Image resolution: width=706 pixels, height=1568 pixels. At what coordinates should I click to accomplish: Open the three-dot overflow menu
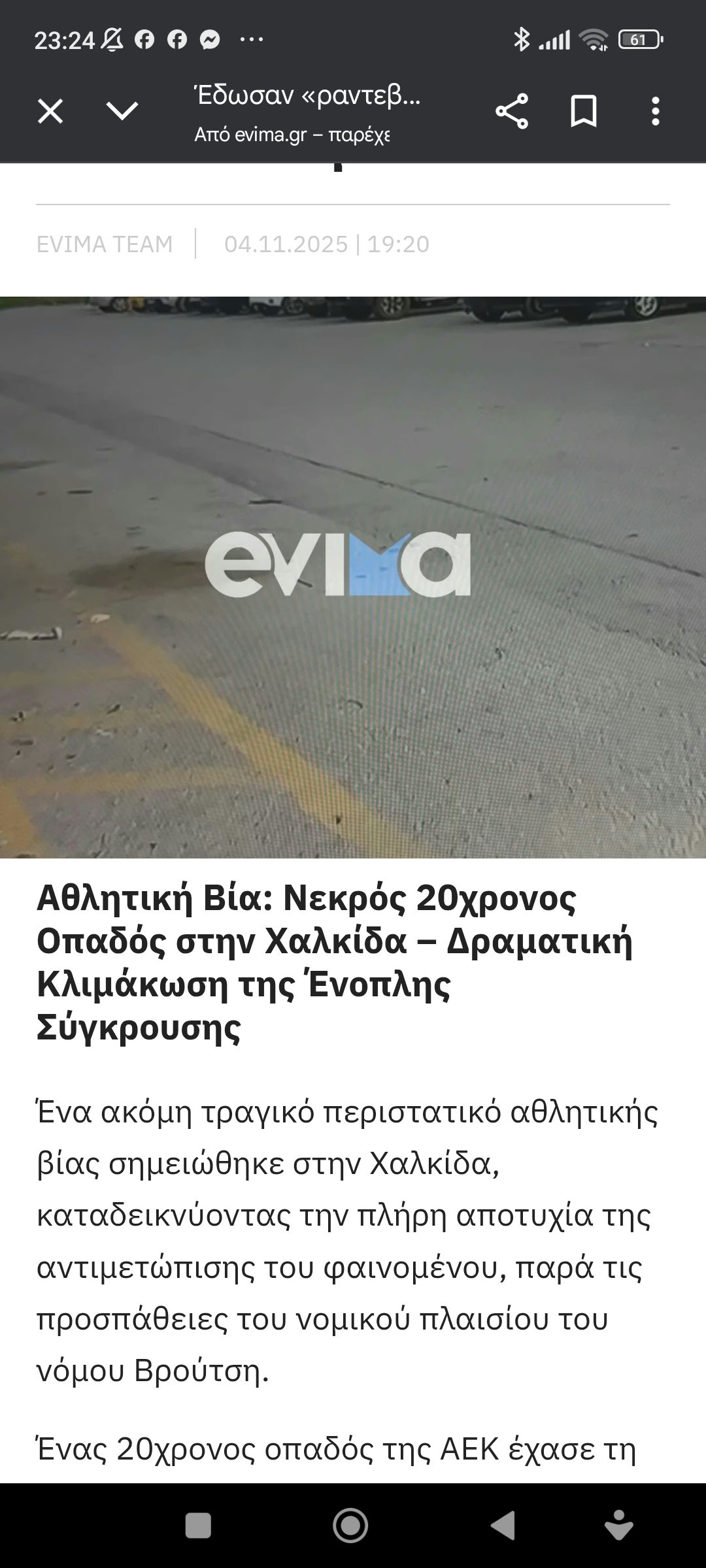coord(656,111)
